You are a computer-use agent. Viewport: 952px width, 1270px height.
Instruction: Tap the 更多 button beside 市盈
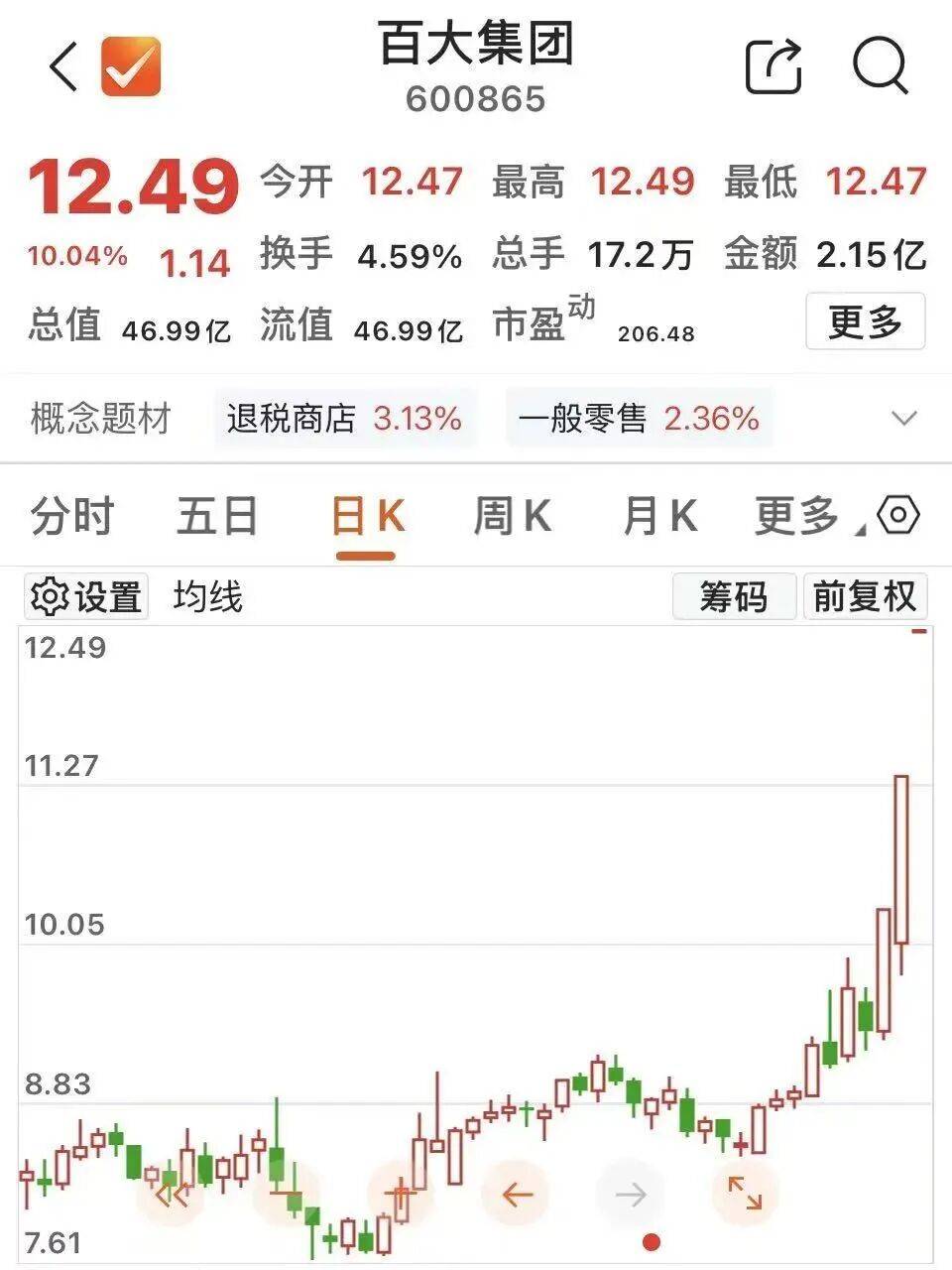(x=865, y=321)
